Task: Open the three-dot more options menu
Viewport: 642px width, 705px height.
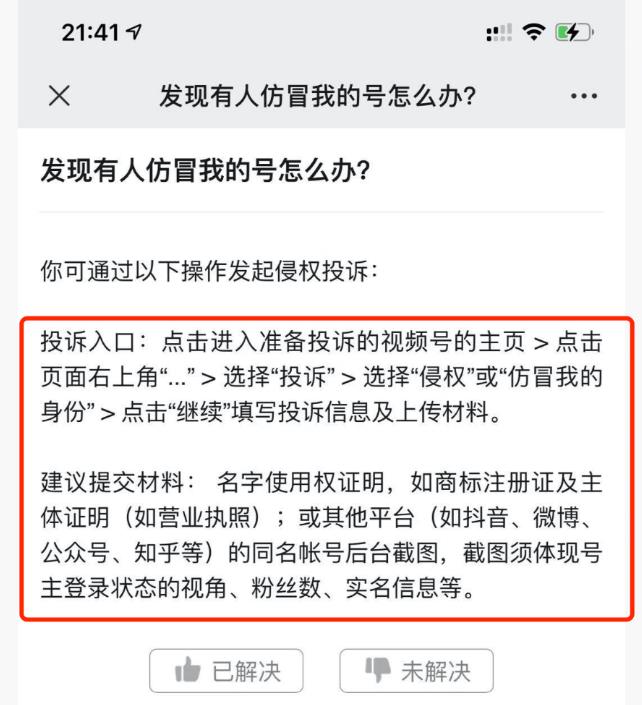Action: [x=582, y=96]
